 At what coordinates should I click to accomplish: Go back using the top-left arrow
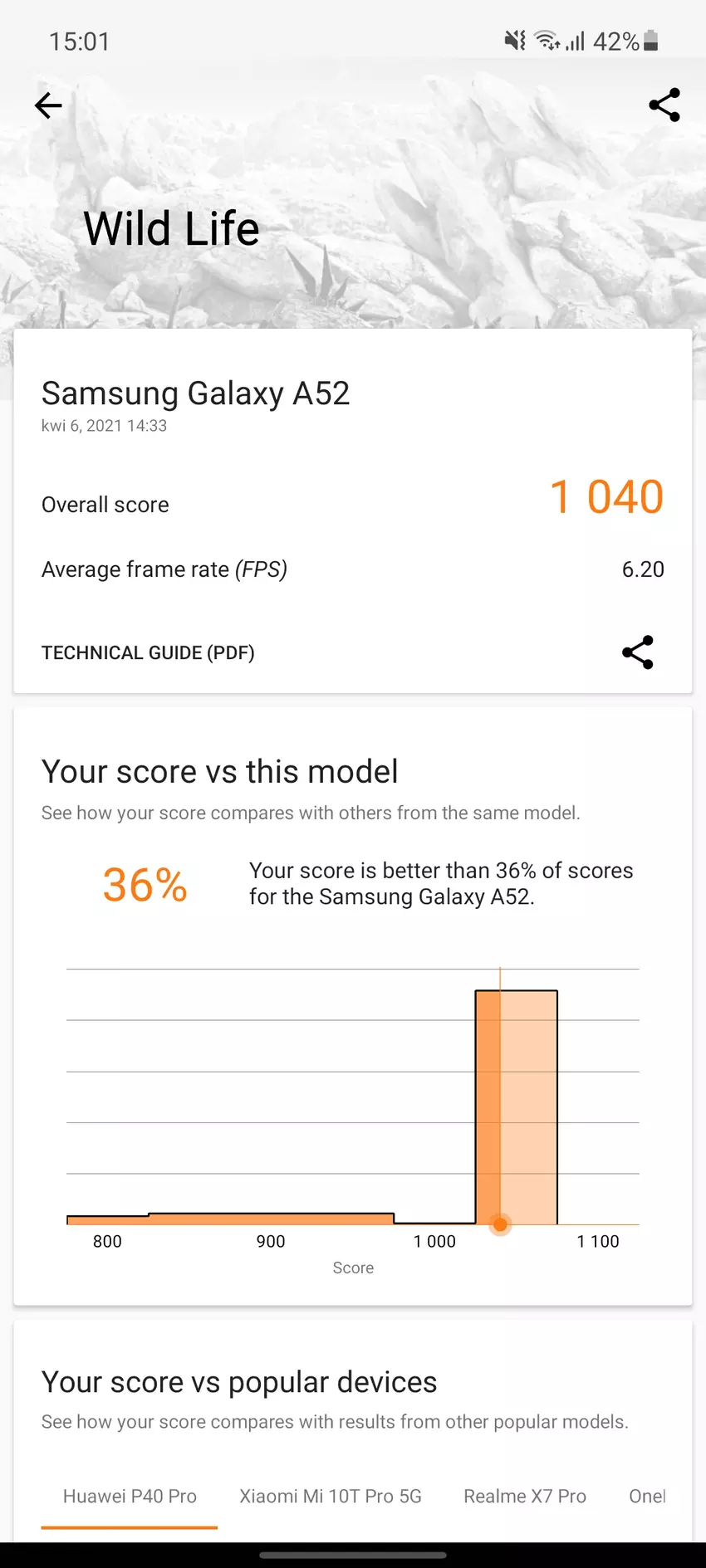point(48,105)
